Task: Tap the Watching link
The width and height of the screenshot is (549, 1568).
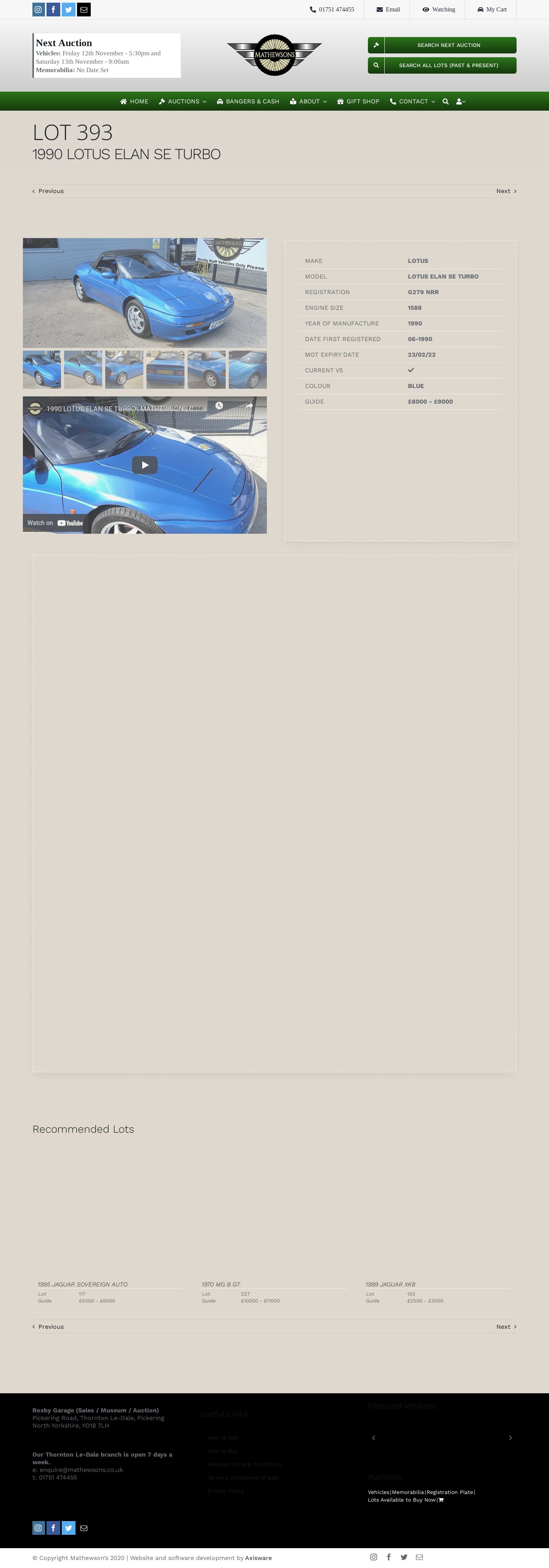Action: [438, 10]
